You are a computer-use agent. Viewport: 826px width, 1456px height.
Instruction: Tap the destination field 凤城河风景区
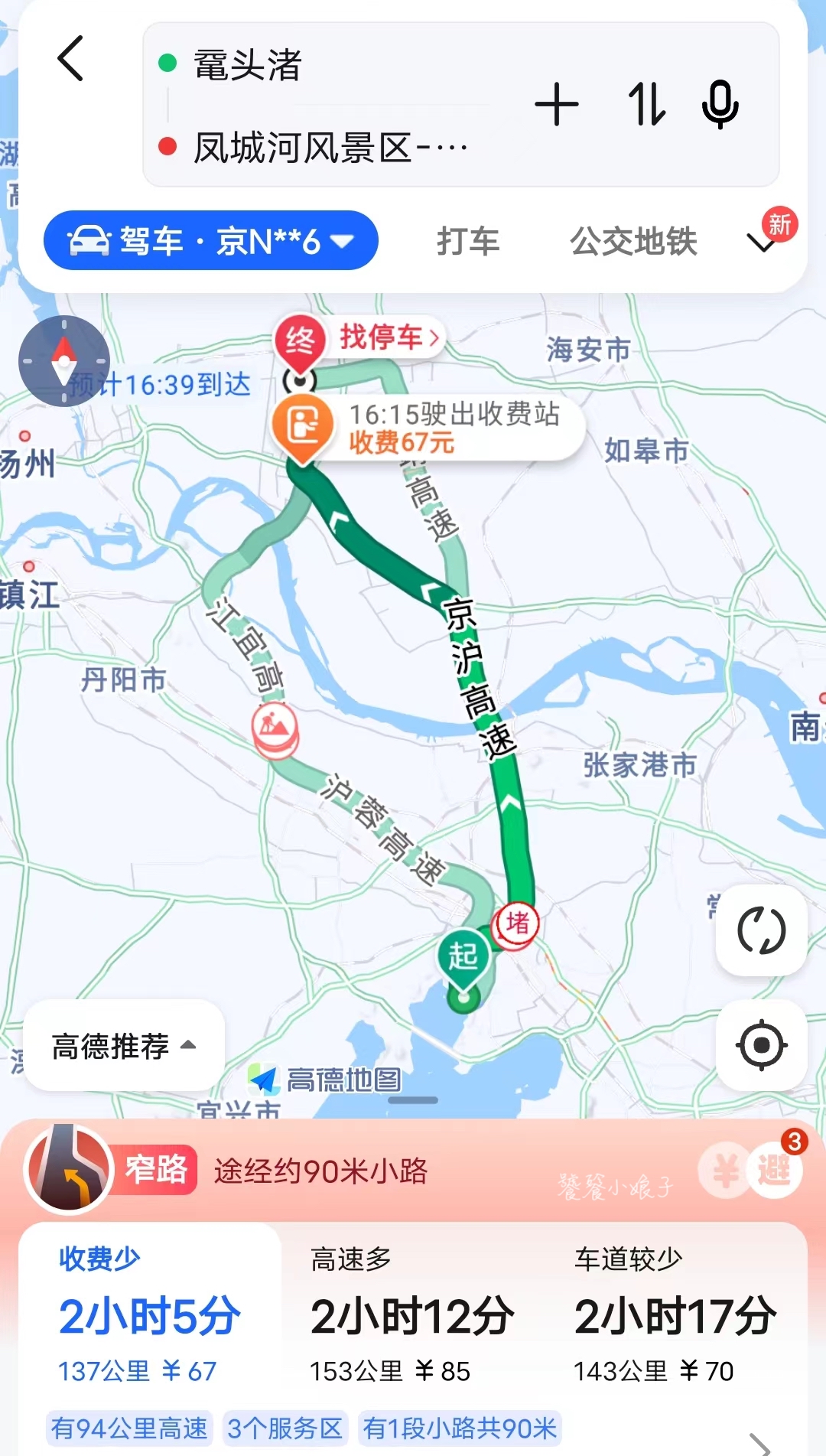pos(329,147)
